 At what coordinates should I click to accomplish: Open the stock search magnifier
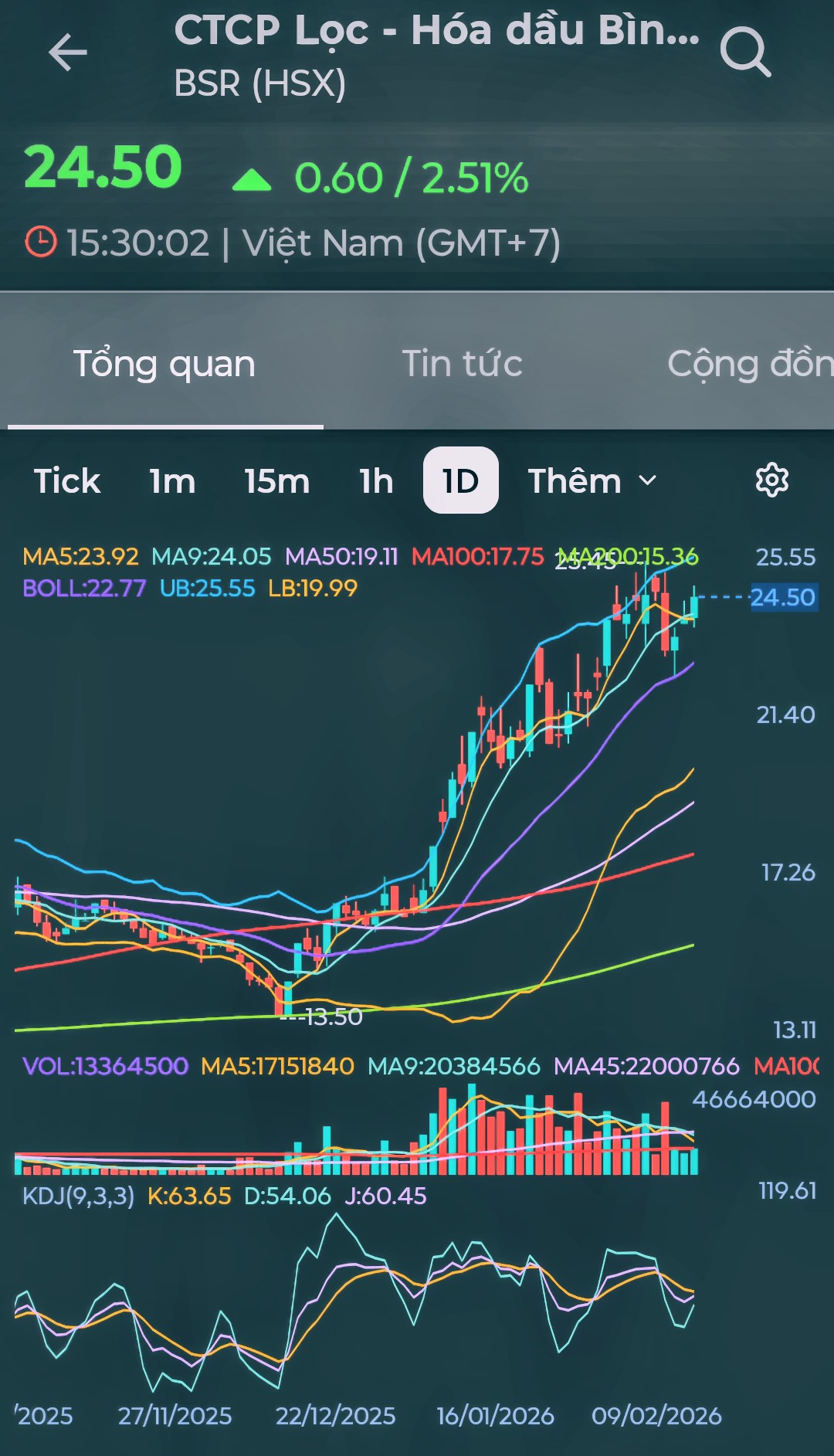744,53
